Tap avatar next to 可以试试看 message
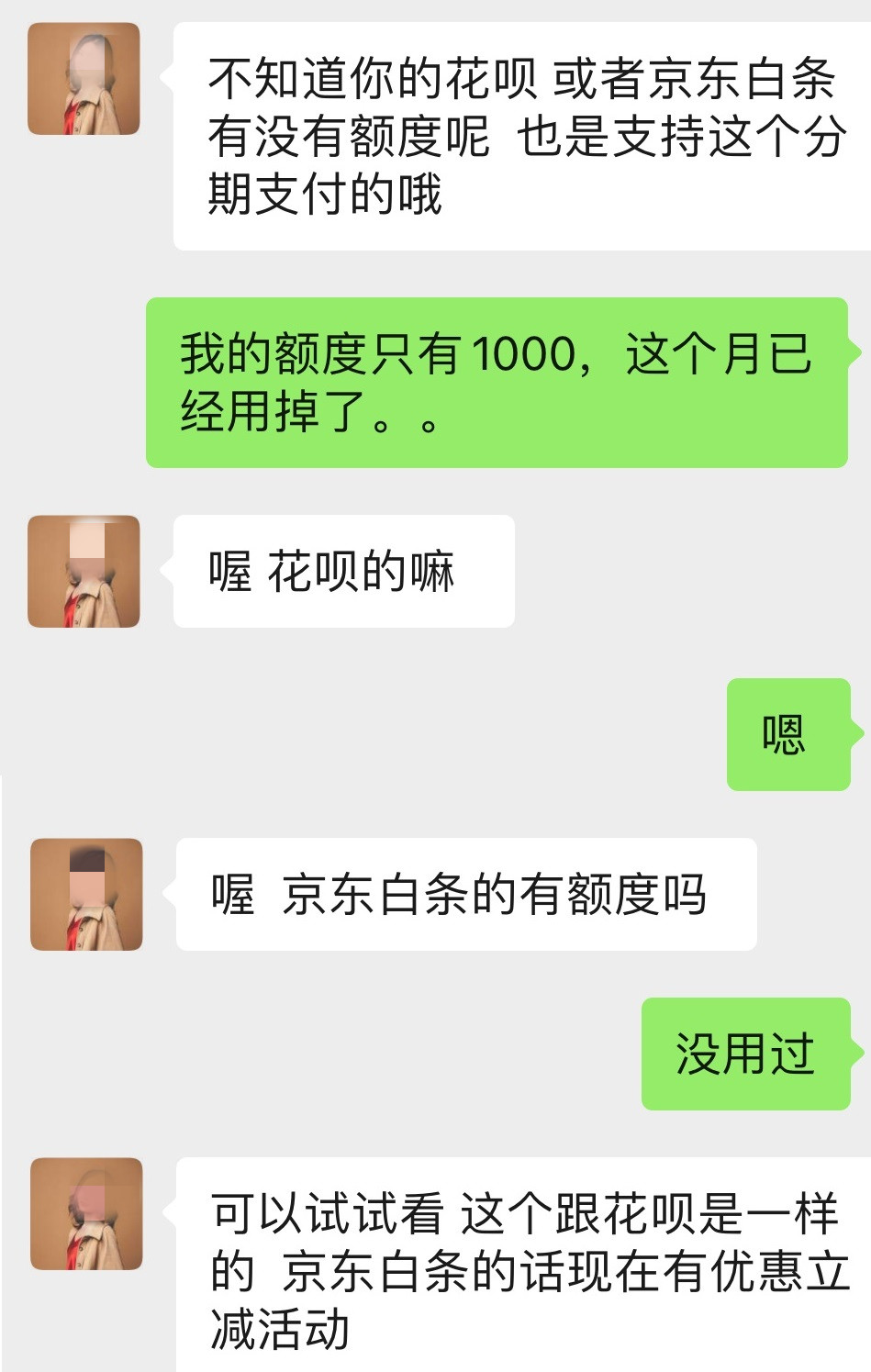871x1372 pixels. coord(86,1213)
